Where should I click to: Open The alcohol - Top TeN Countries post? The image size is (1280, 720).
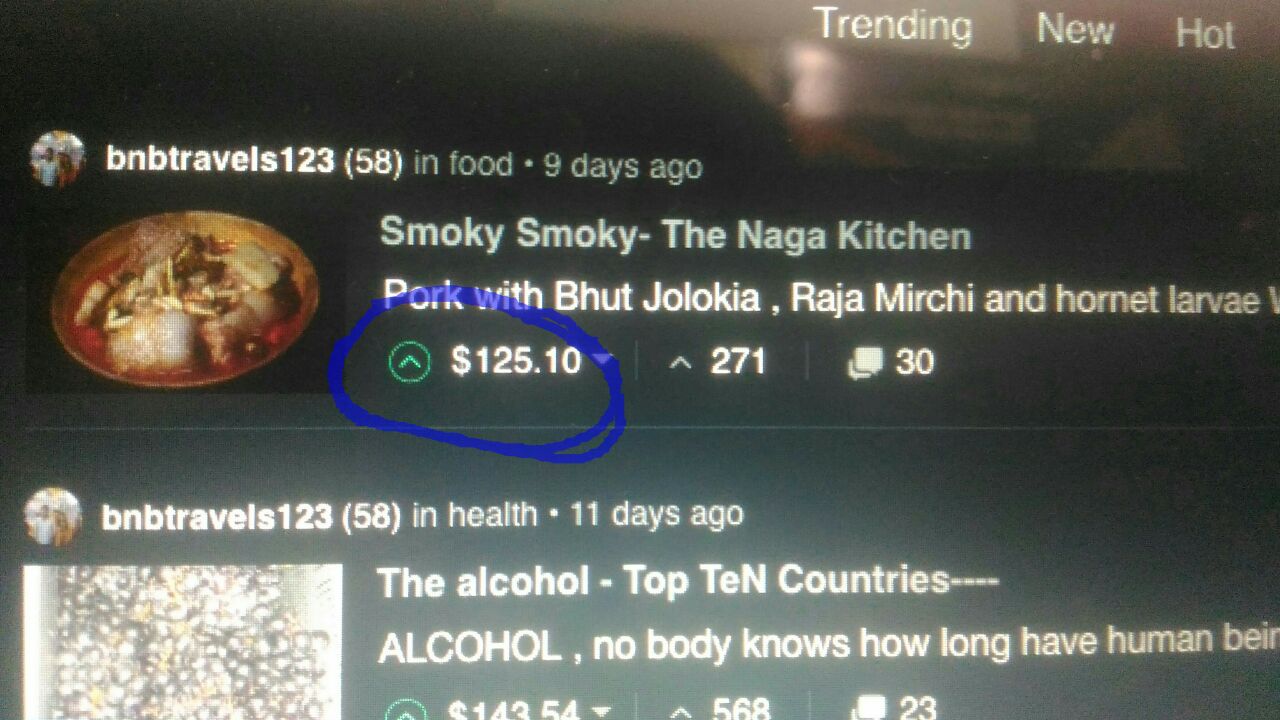688,580
